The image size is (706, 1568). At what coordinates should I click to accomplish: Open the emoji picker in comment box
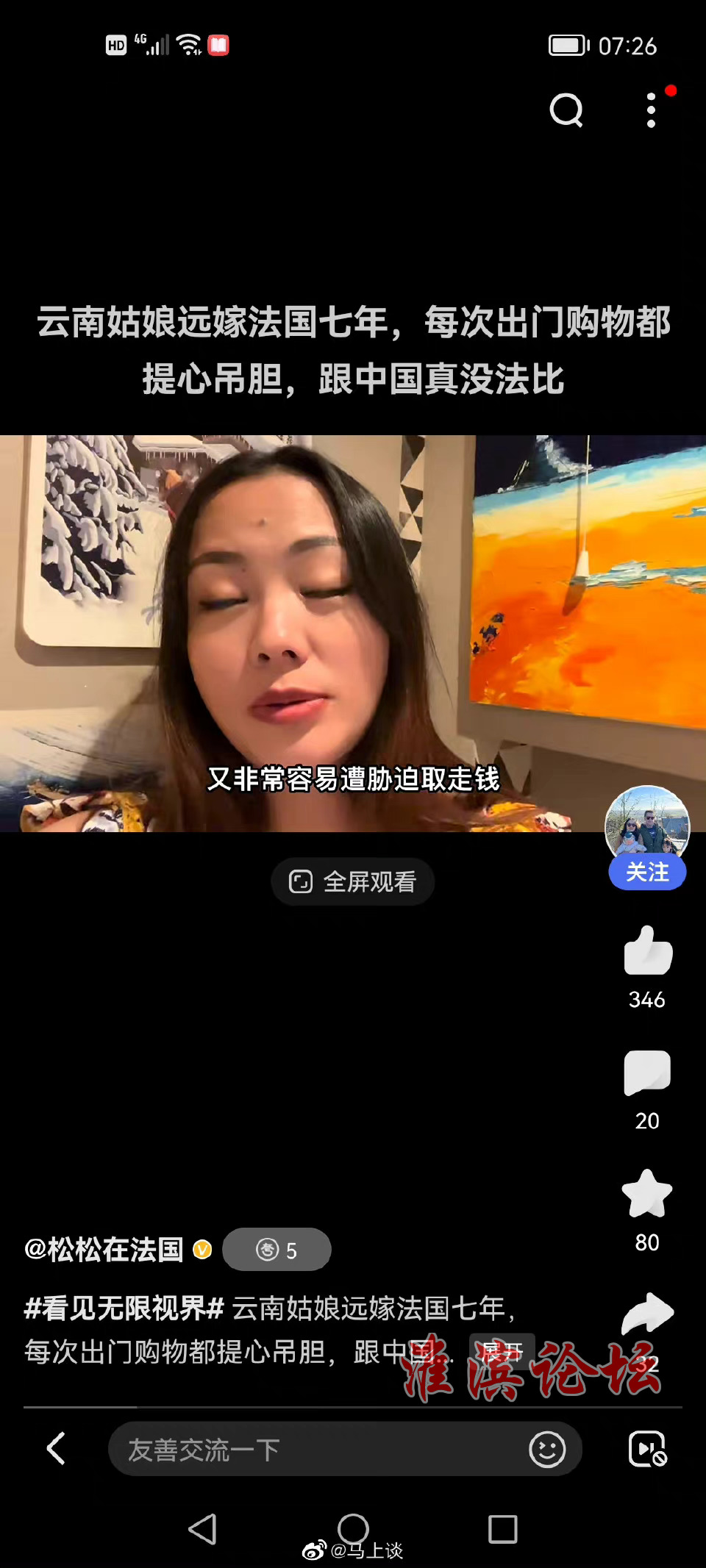[x=547, y=1450]
